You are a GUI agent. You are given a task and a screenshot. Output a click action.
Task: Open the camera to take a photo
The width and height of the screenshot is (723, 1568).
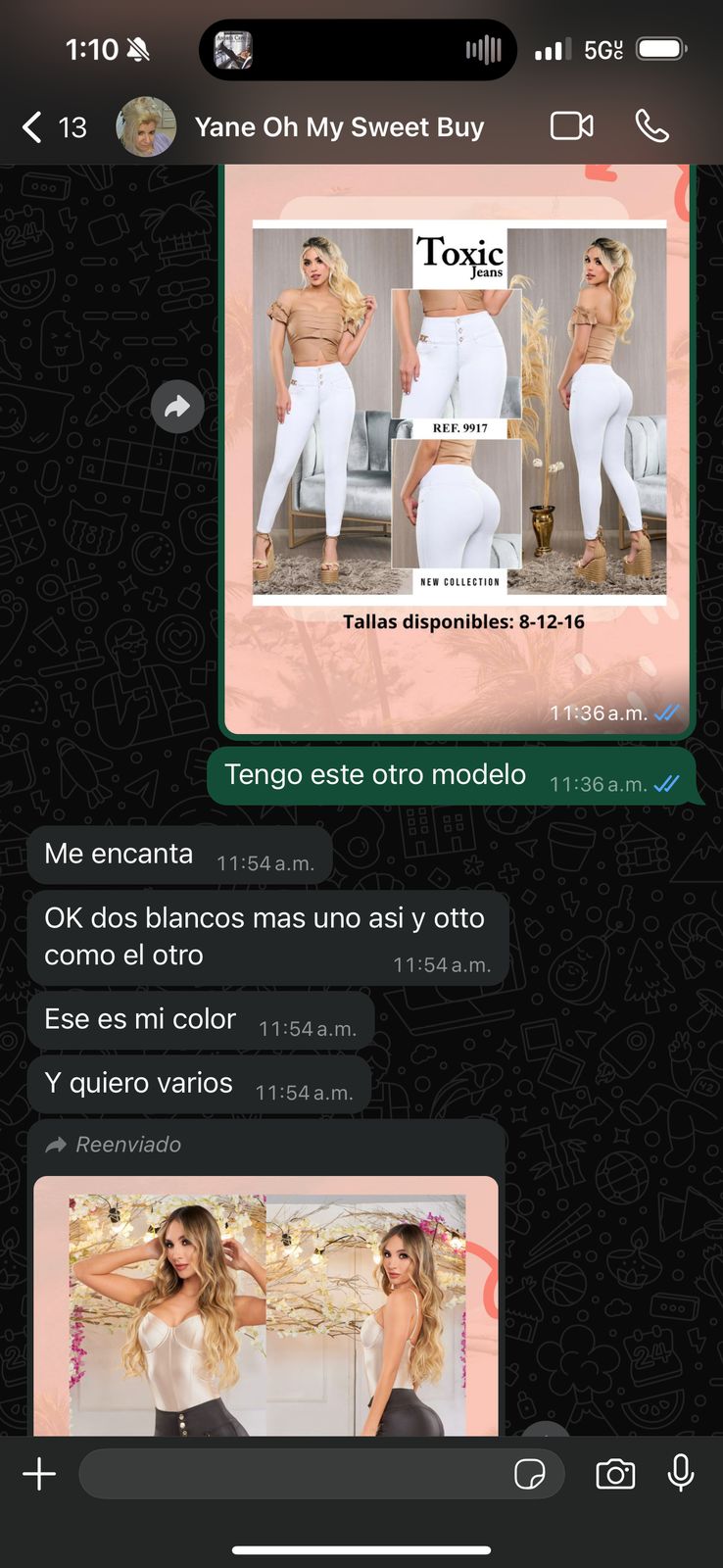(x=615, y=1474)
